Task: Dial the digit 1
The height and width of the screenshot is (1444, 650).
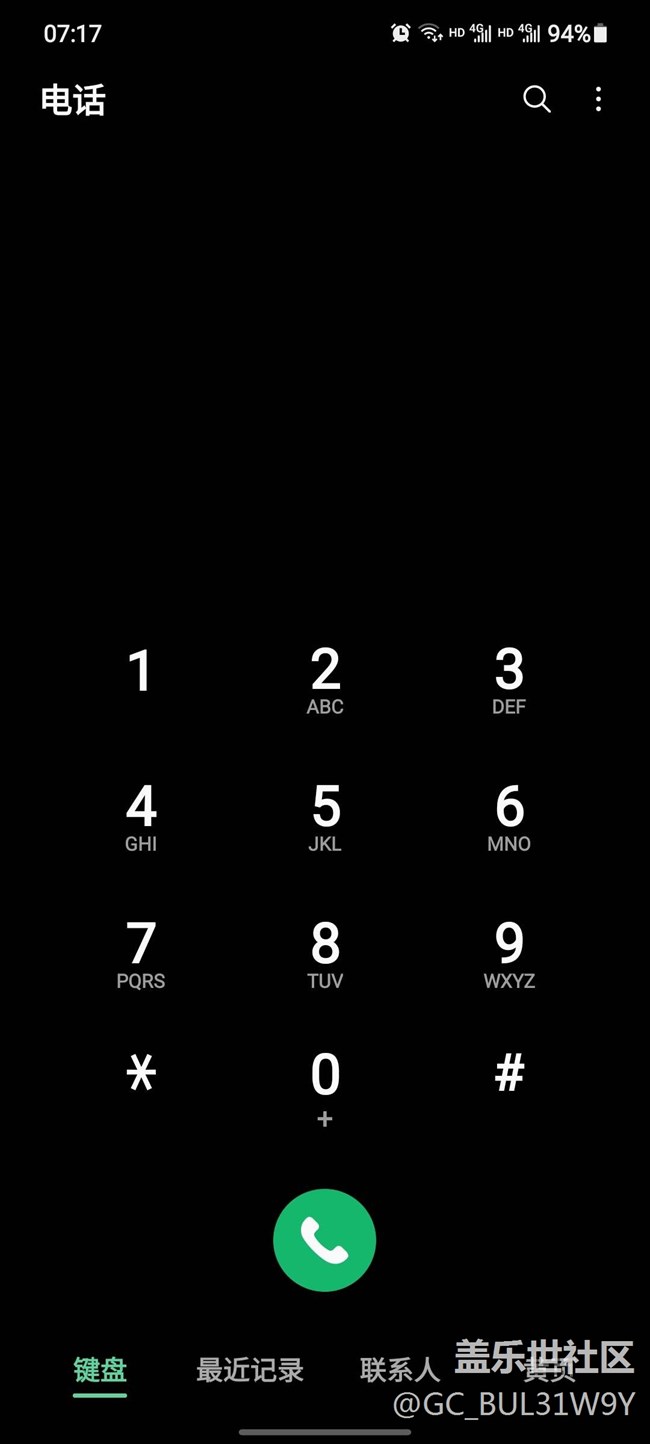Action: (x=141, y=672)
